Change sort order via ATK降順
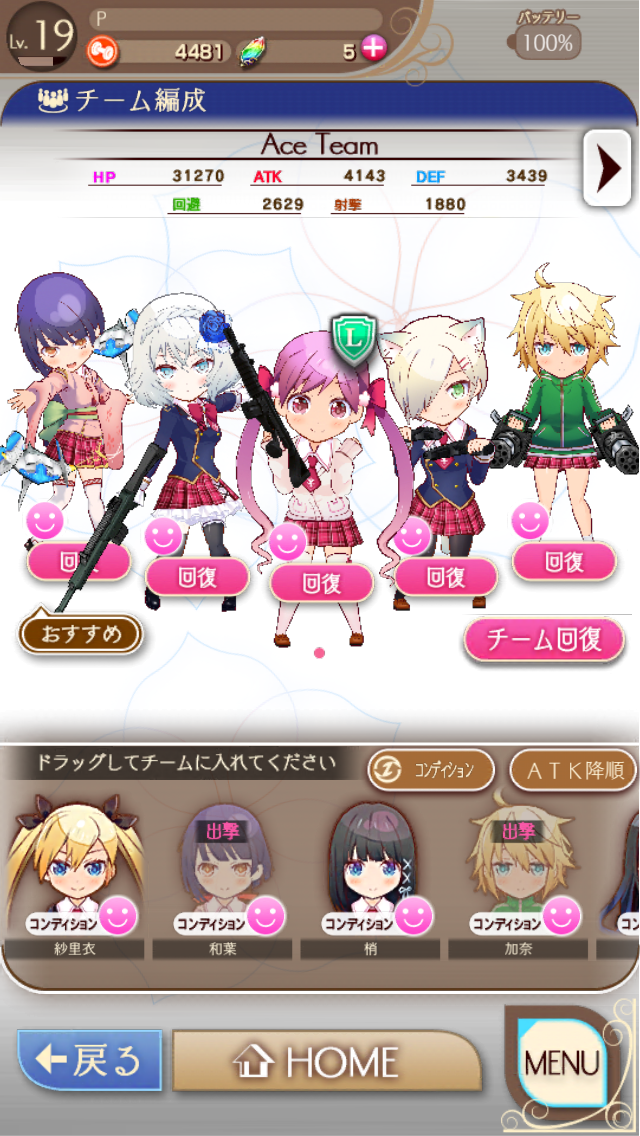This screenshot has width=640, height=1136. pos(573,769)
